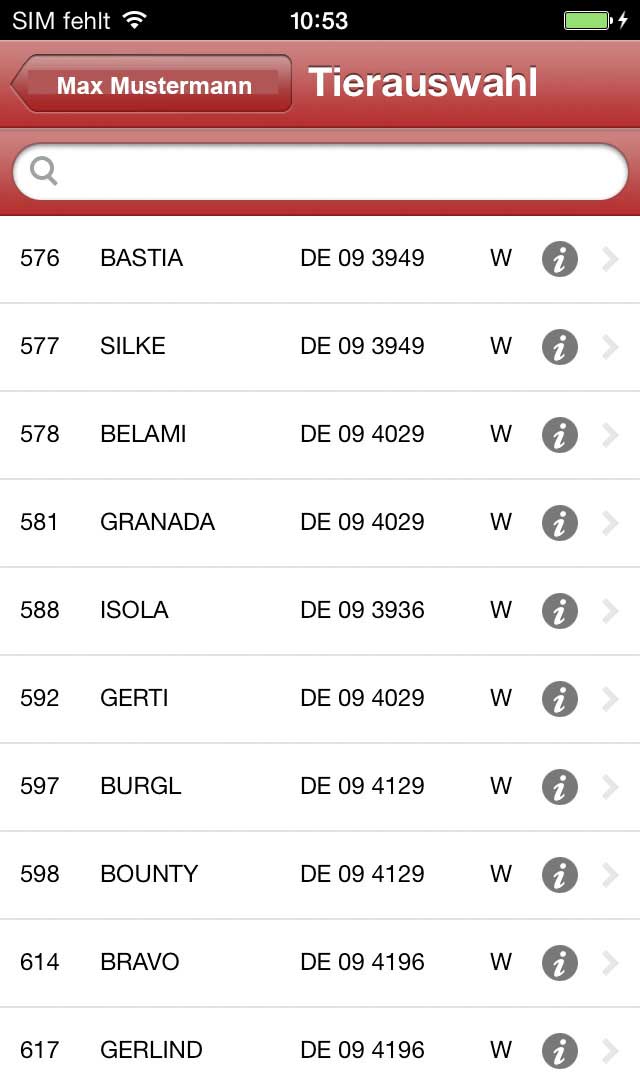Open the BASTIA row
This screenshot has width=640, height=1077.
[320, 259]
